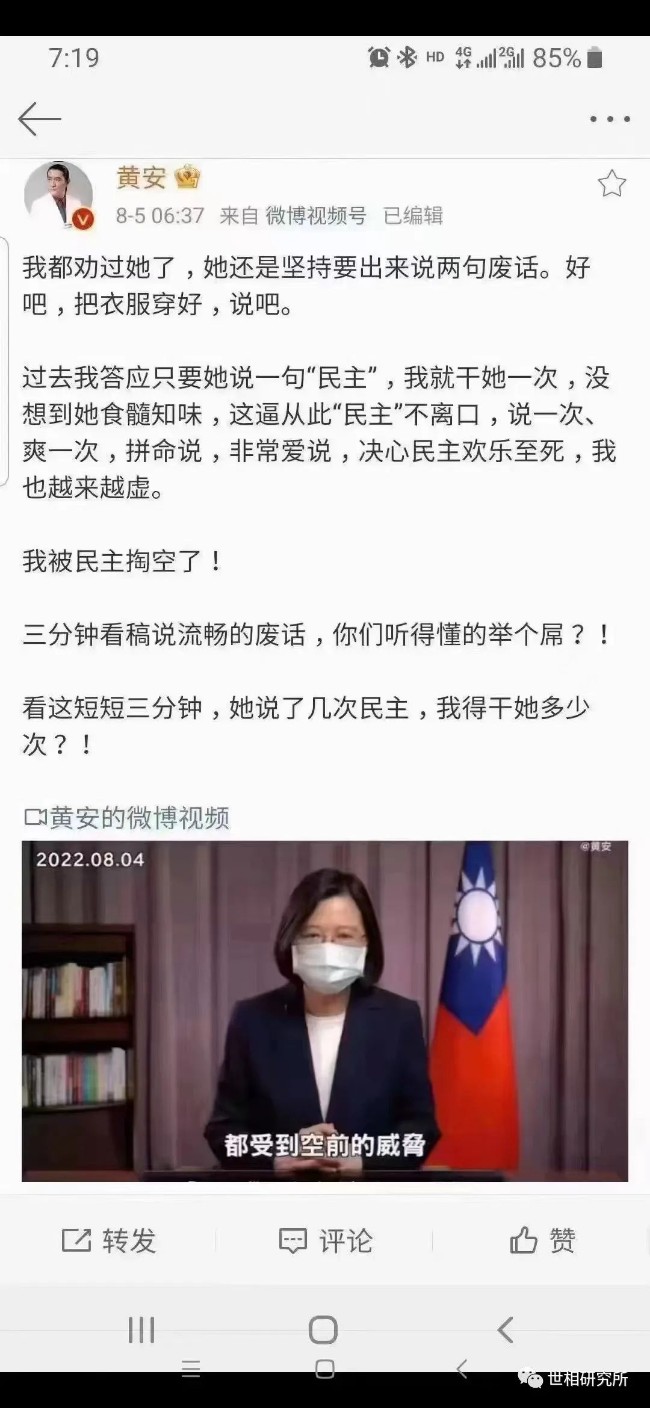The width and height of the screenshot is (650, 1408).
Task: Repost via the 转发 button
Action: coord(109,1241)
